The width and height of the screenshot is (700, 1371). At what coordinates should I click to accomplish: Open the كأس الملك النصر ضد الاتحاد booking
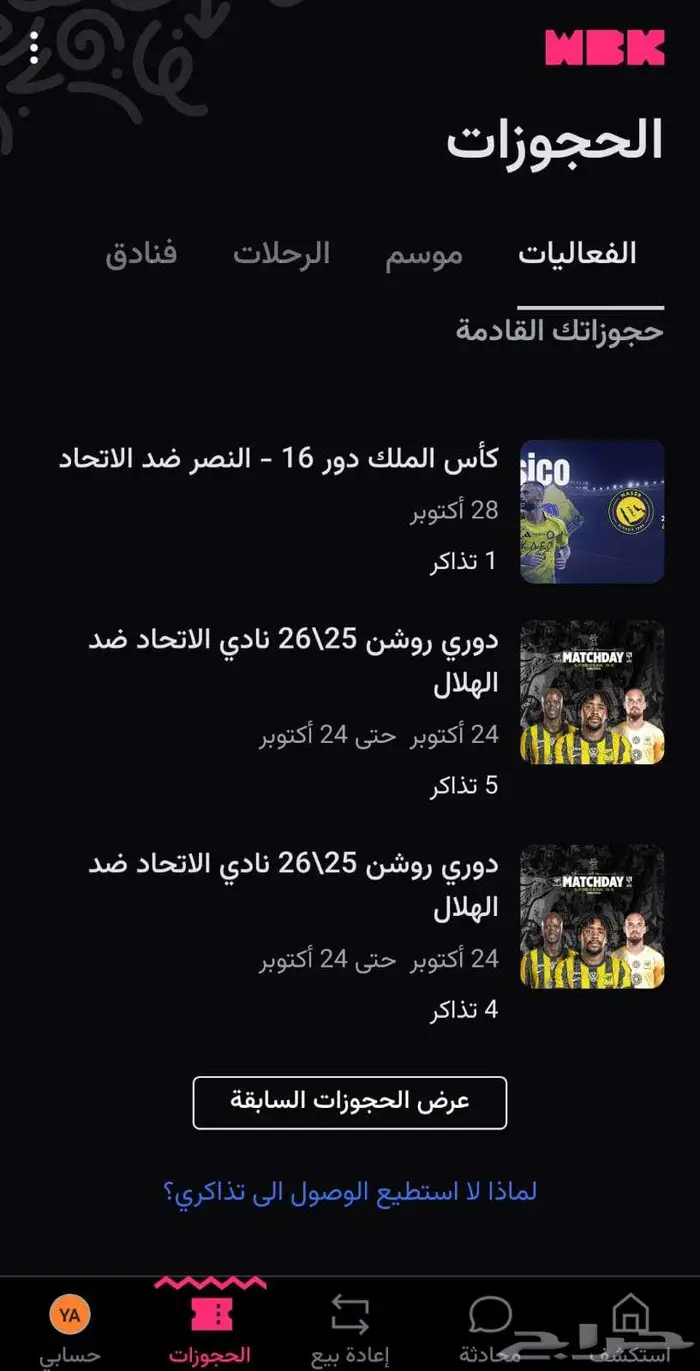[x=360, y=510]
